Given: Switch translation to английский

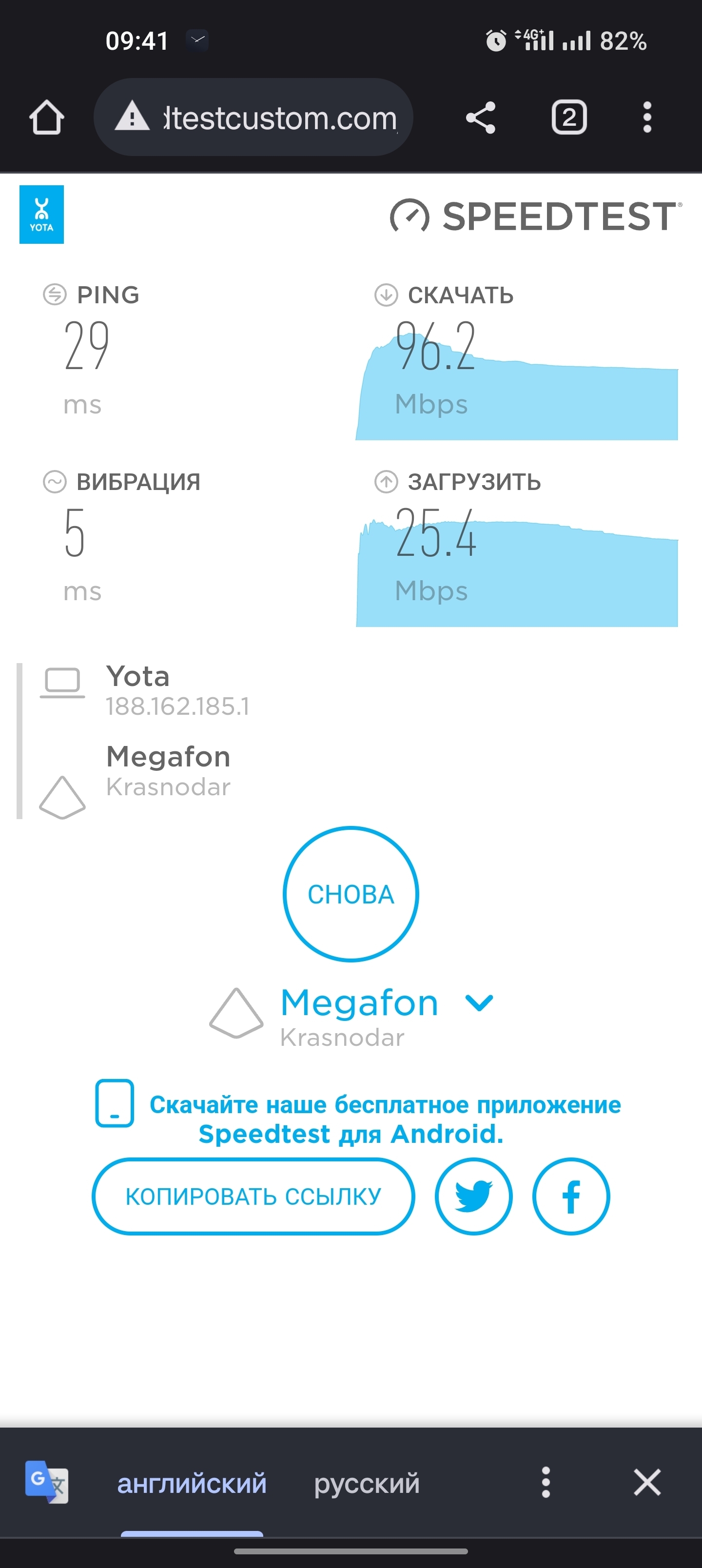Looking at the screenshot, I should tap(192, 1483).
